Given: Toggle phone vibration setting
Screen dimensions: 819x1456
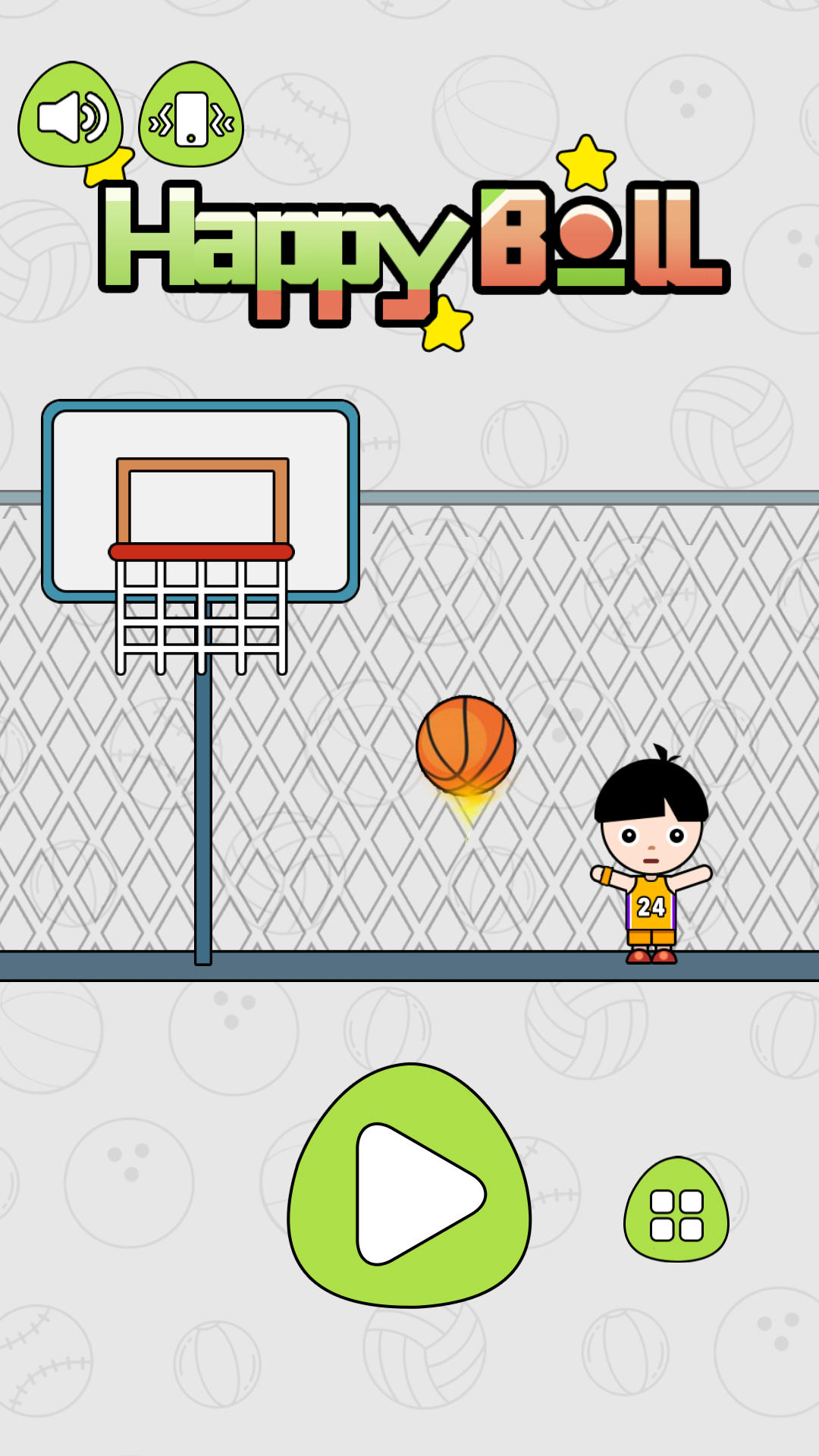Looking at the screenshot, I should point(191,116).
